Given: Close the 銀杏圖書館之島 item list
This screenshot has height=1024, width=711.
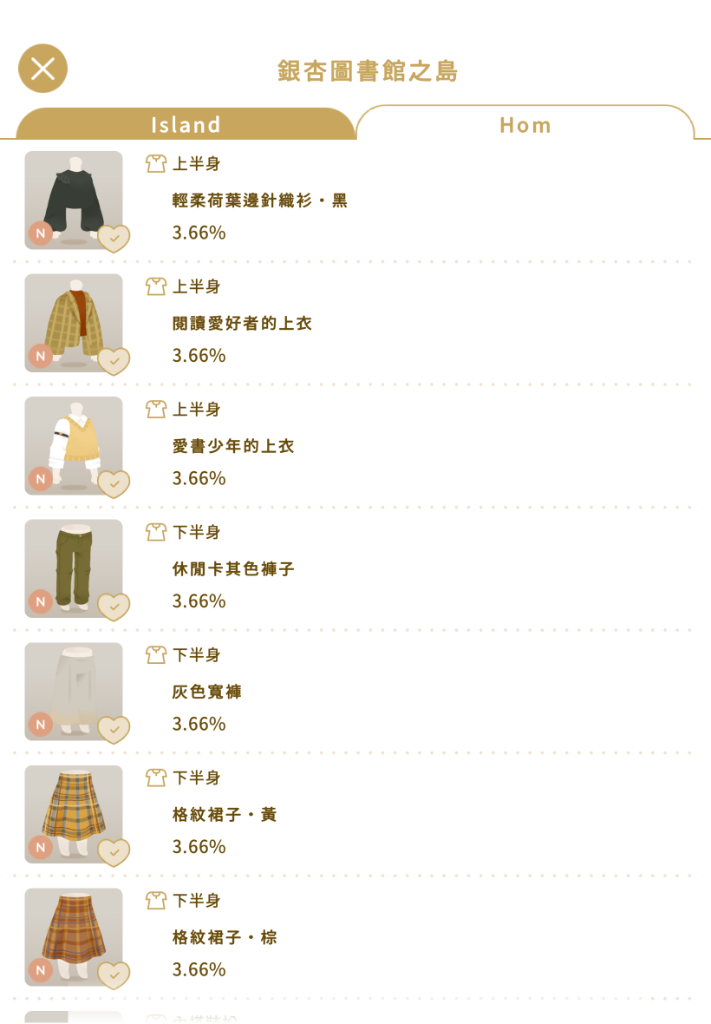Looking at the screenshot, I should (43, 69).
